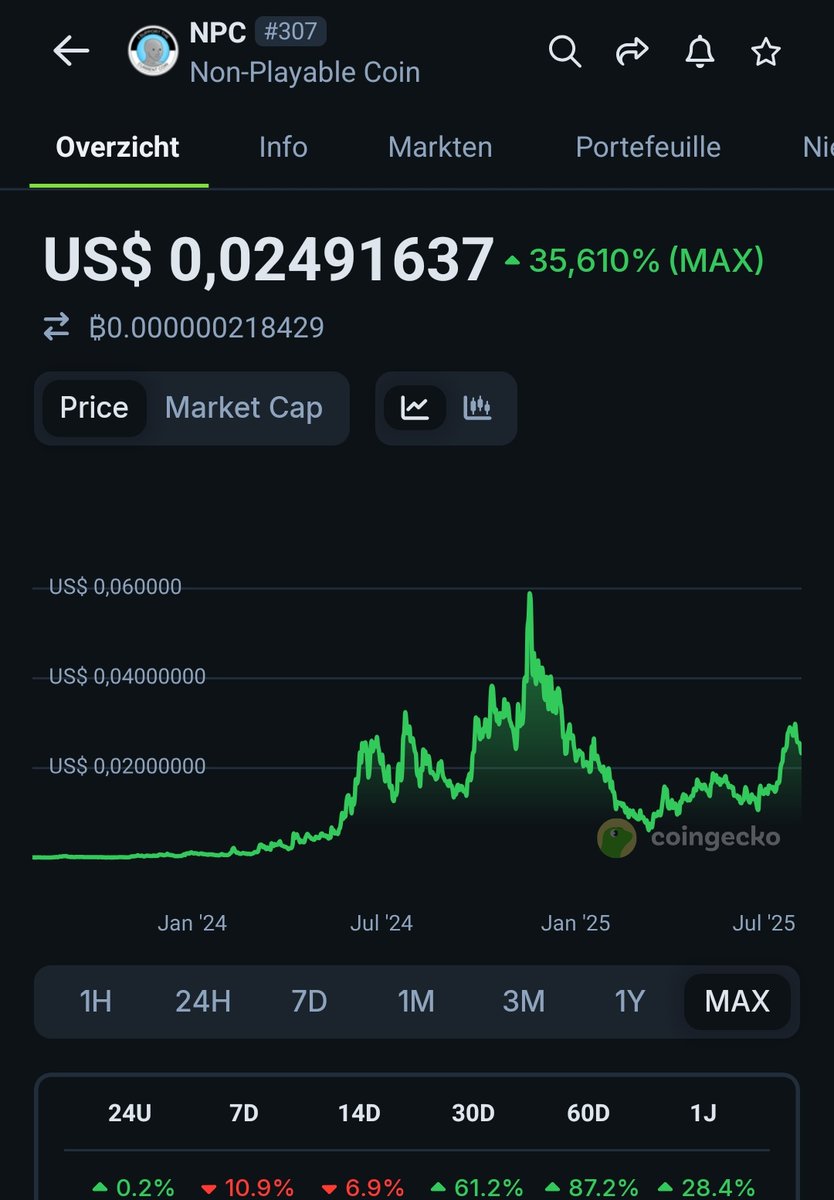Screen dimensions: 834x1200
Task: Select the 7D time range
Action: tap(309, 1001)
